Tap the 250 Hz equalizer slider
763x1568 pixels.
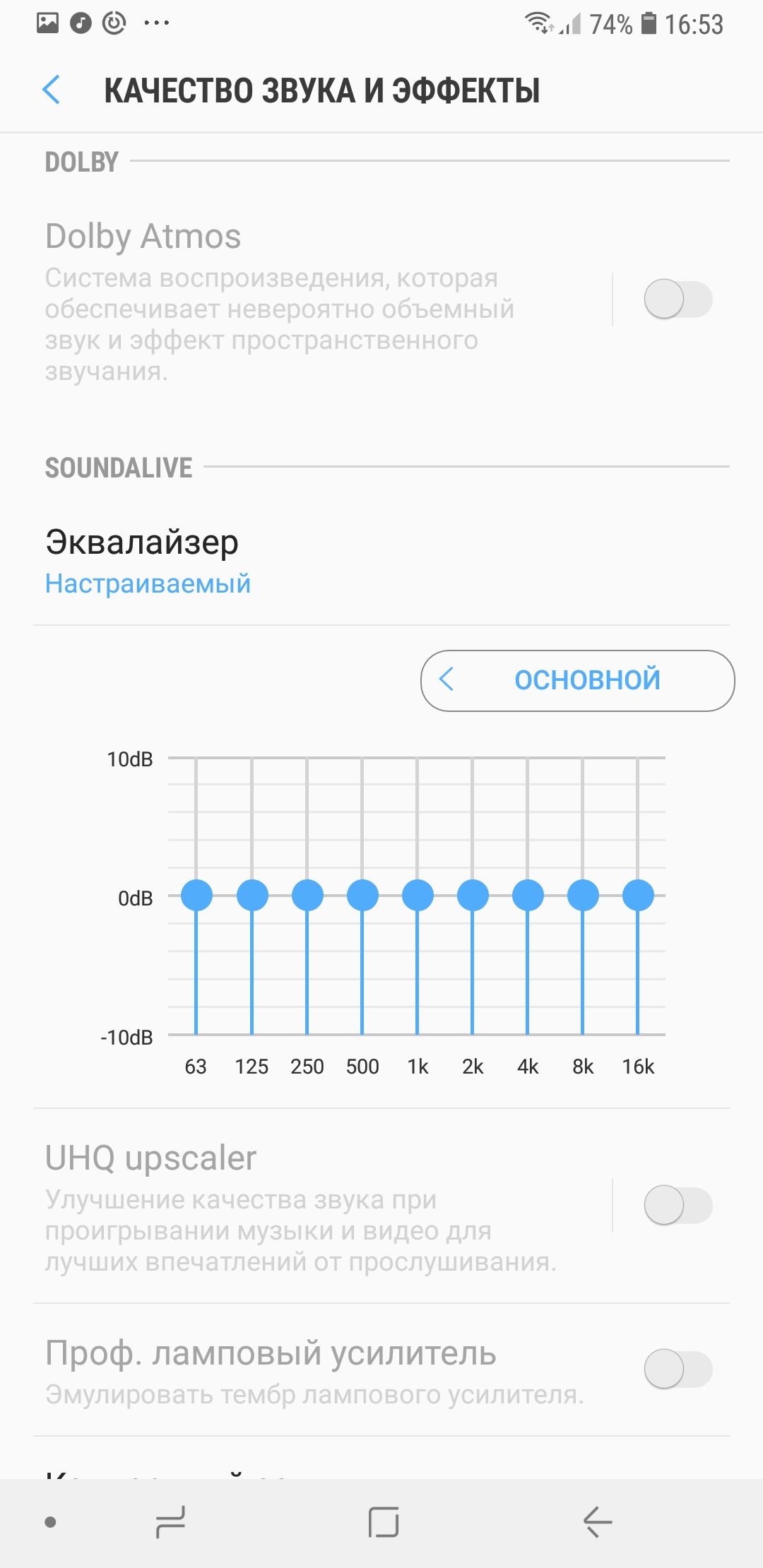(307, 896)
